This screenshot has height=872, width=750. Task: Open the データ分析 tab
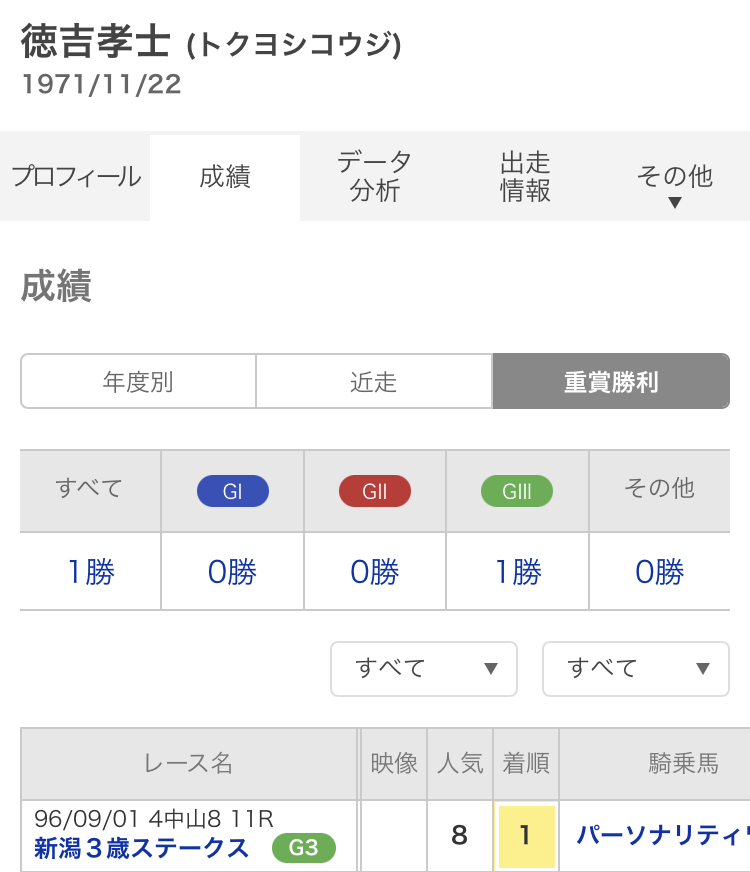click(x=375, y=176)
